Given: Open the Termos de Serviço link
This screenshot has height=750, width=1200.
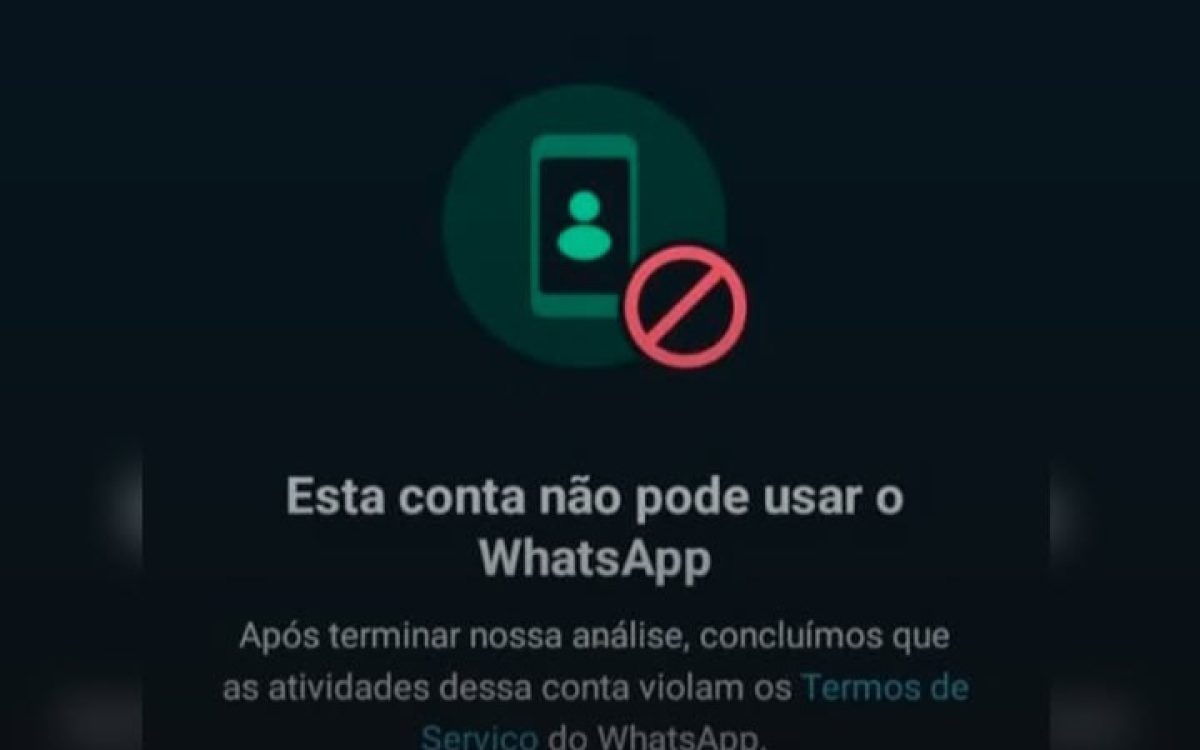Looking at the screenshot, I should pos(885,689).
